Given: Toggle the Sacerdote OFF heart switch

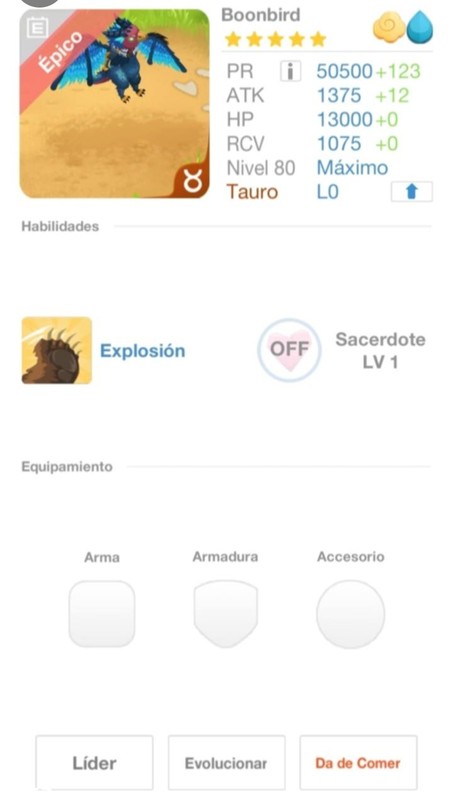Looking at the screenshot, I should pyautogui.click(x=289, y=350).
